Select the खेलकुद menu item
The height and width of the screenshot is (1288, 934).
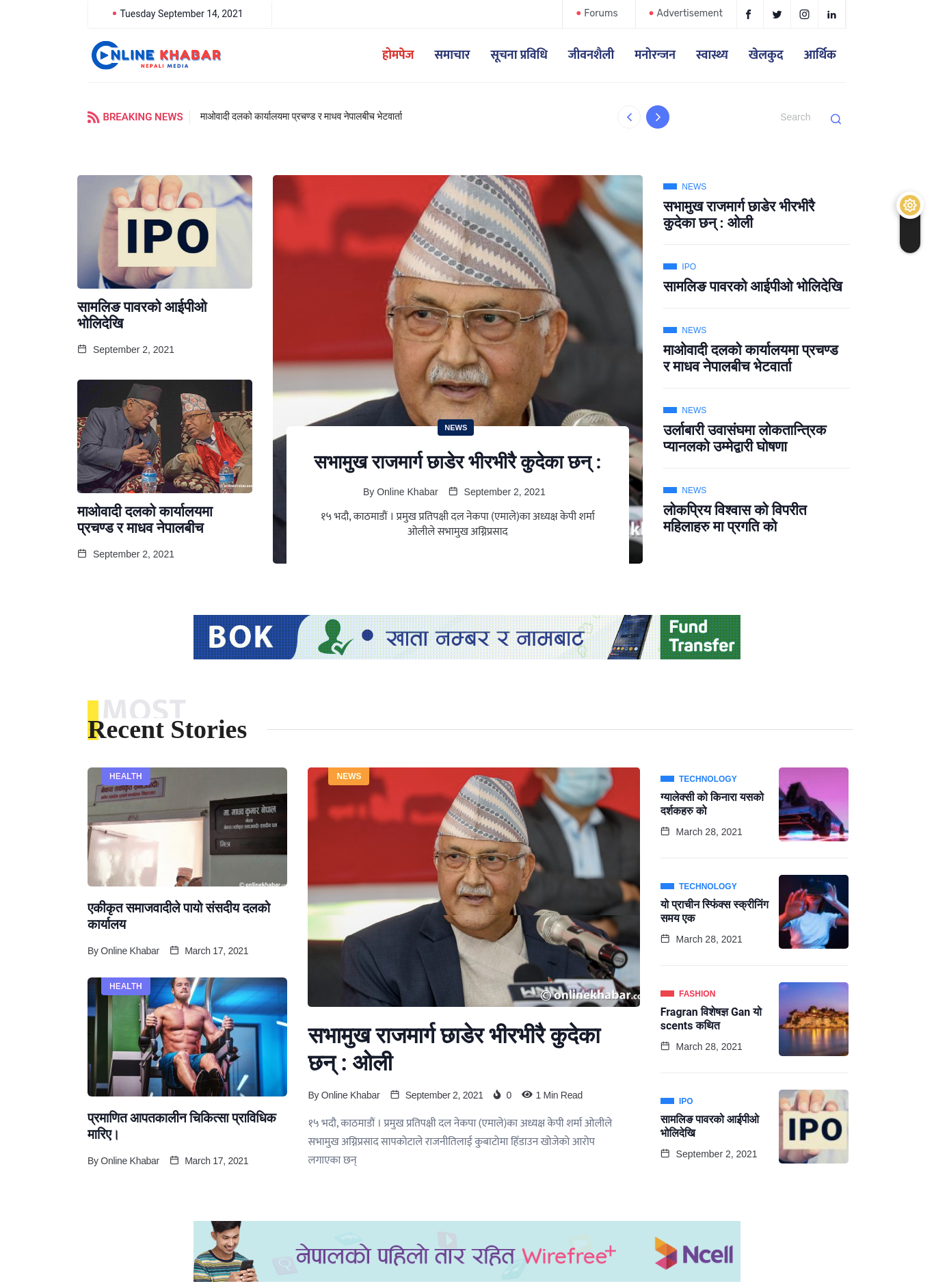(765, 55)
